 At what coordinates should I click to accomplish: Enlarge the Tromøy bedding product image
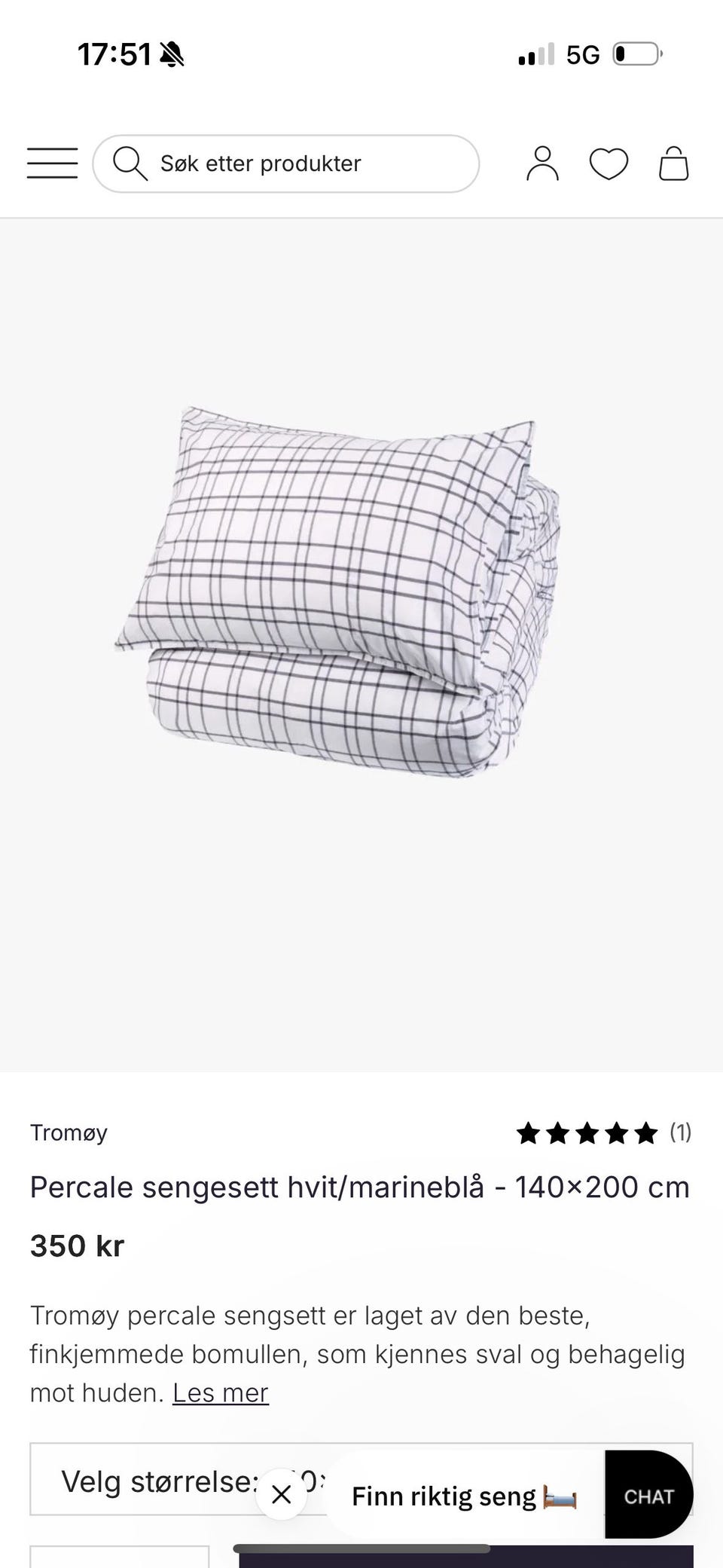339,591
